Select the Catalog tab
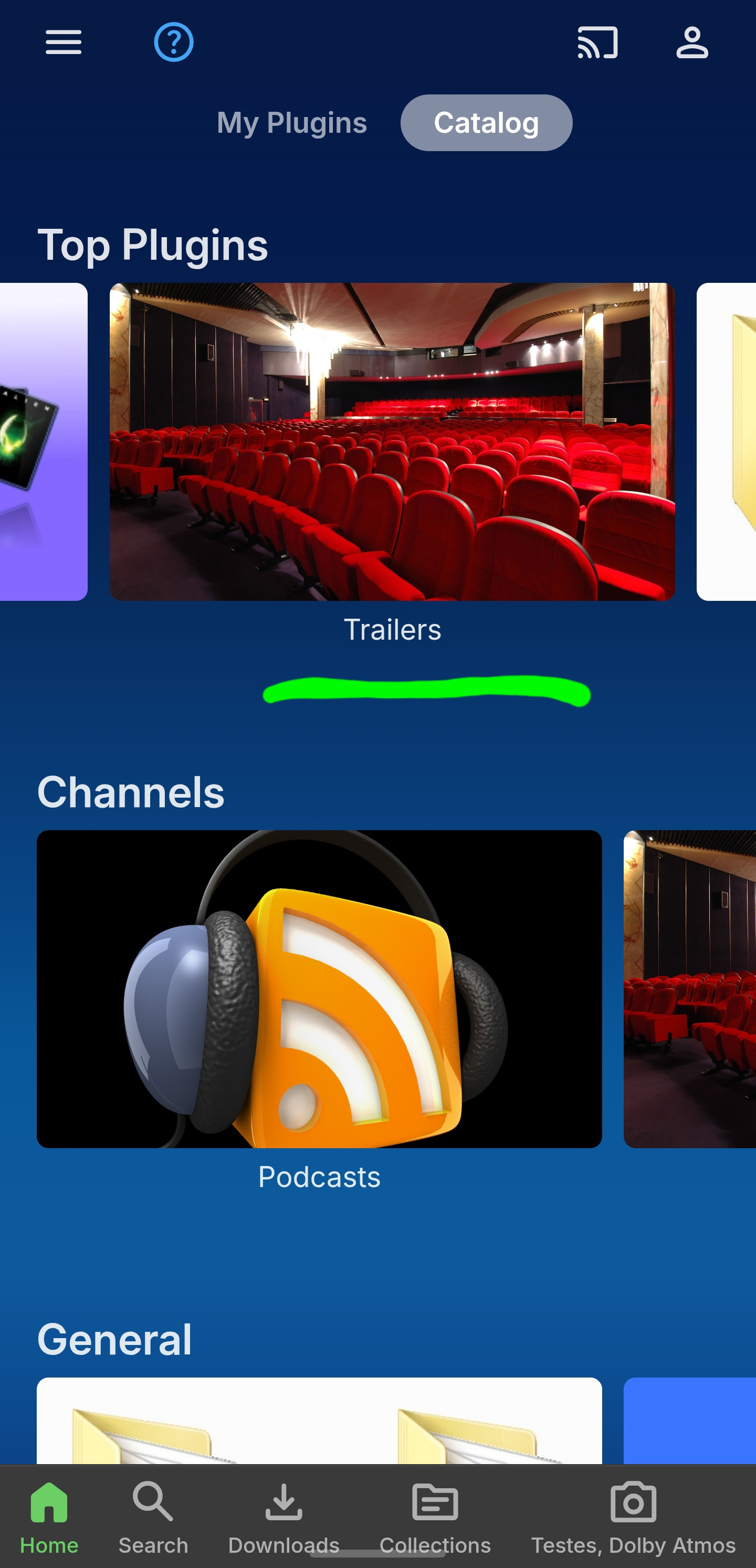This screenshot has height=1568, width=756. pos(486,123)
